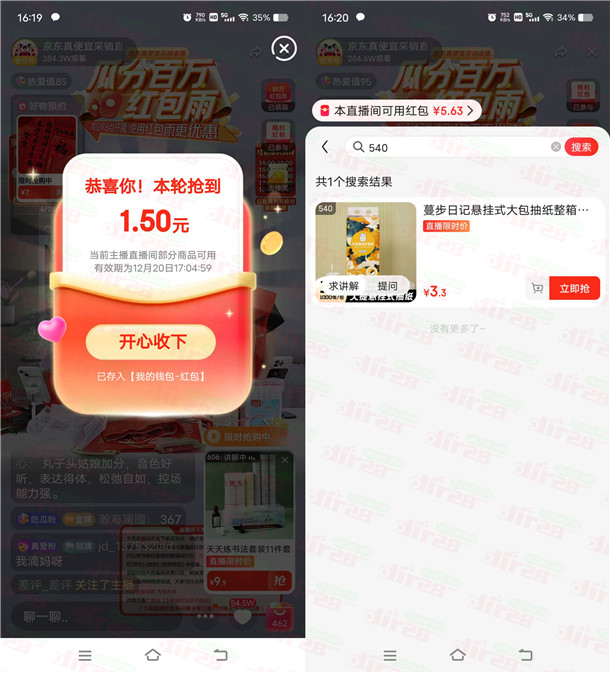Tap 立即抢 to buy the tissue
The height and width of the screenshot is (673, 610).
[x=574, y=288]
